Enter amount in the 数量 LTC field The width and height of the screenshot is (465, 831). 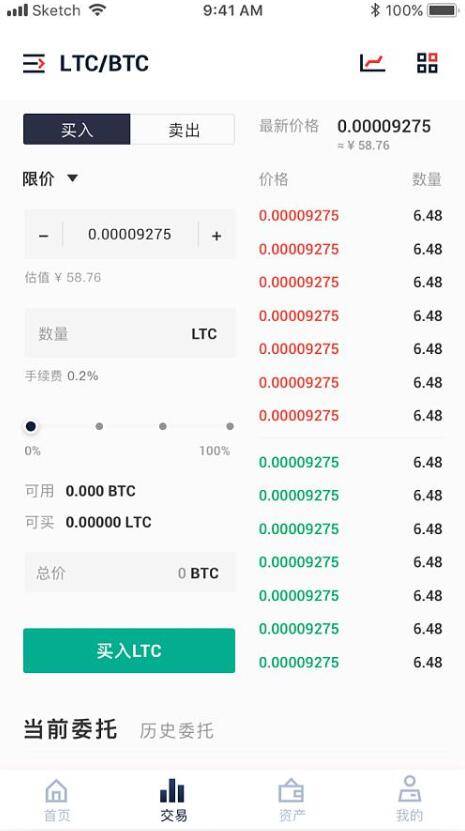130,333
